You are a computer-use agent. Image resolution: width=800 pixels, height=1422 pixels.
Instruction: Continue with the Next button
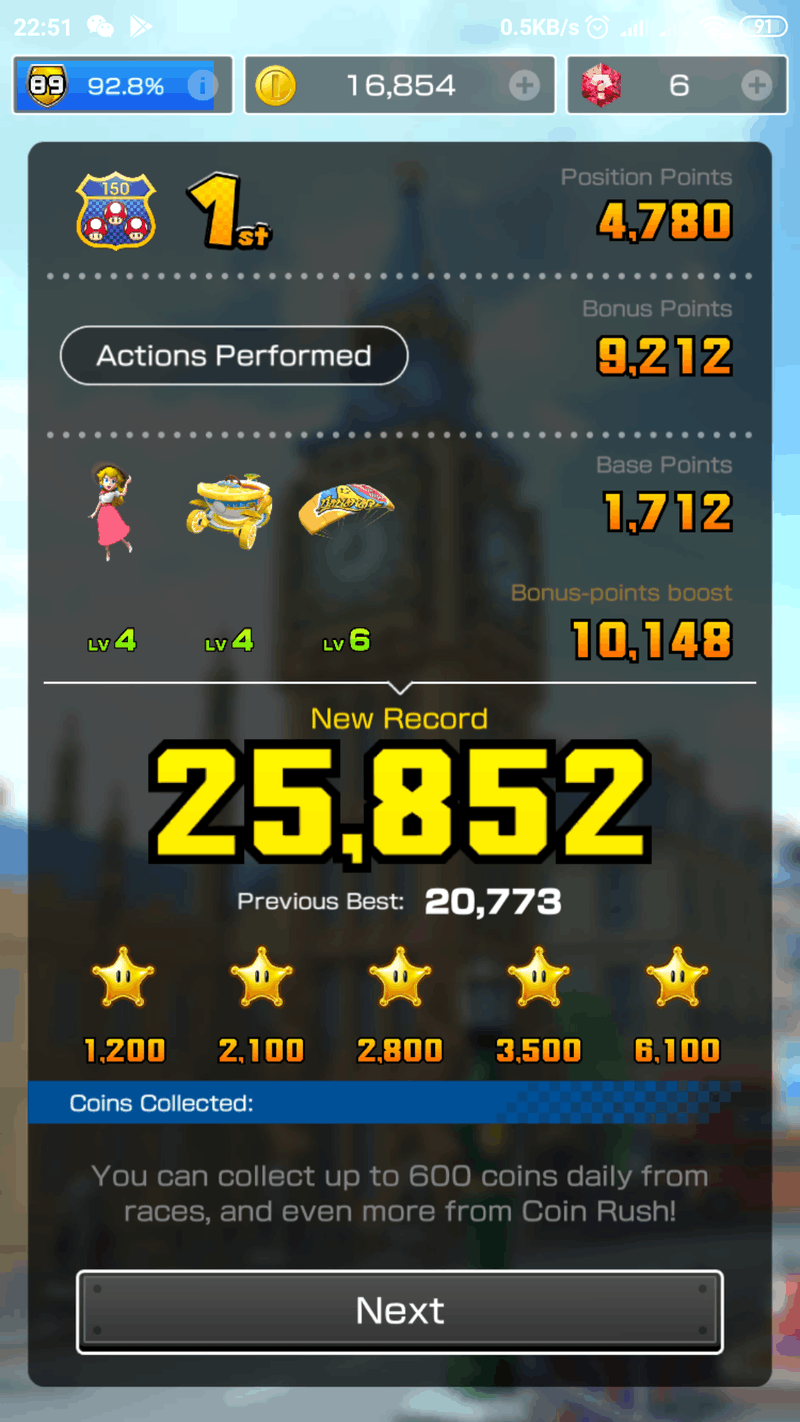coord(400,1311)
